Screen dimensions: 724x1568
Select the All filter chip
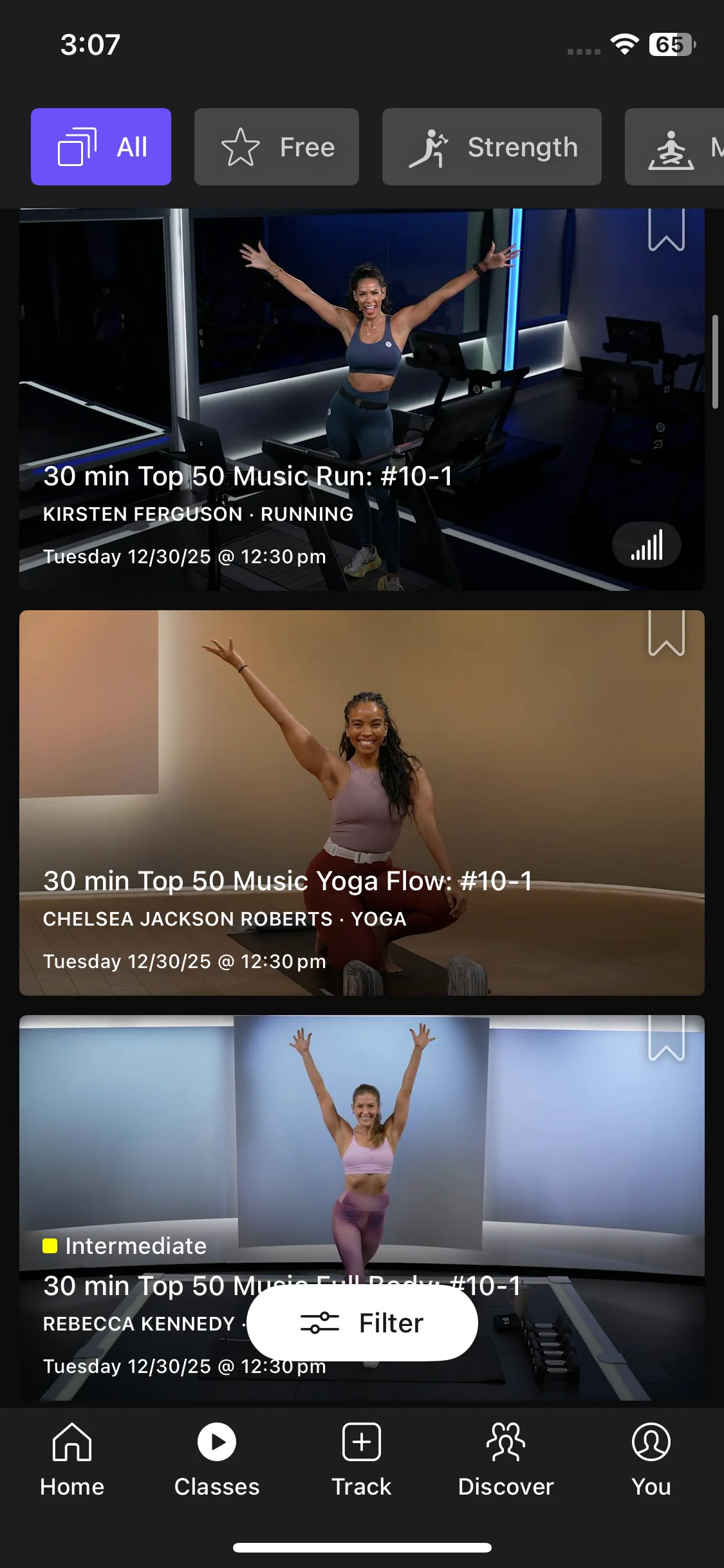tap(101, 147)
